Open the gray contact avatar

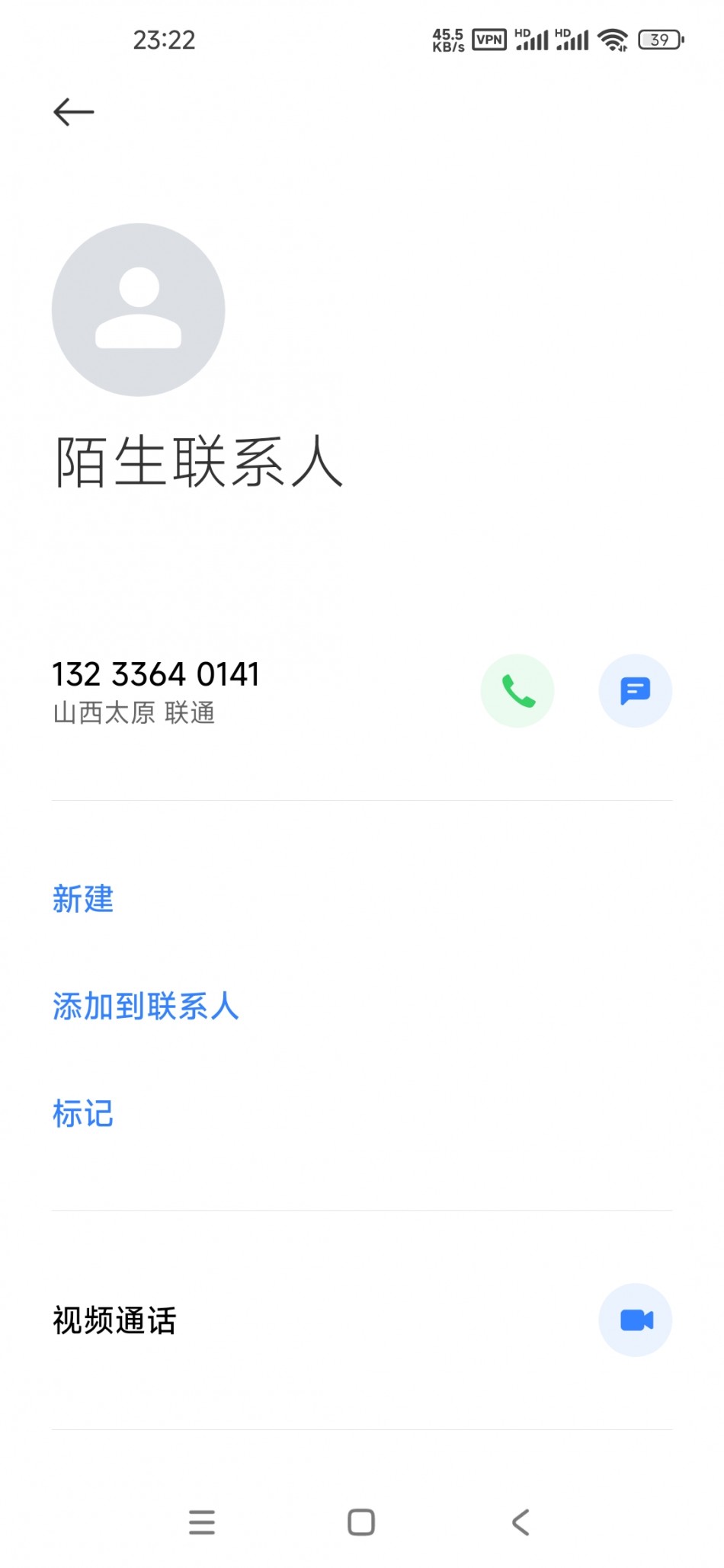click(x=139, y=309)
